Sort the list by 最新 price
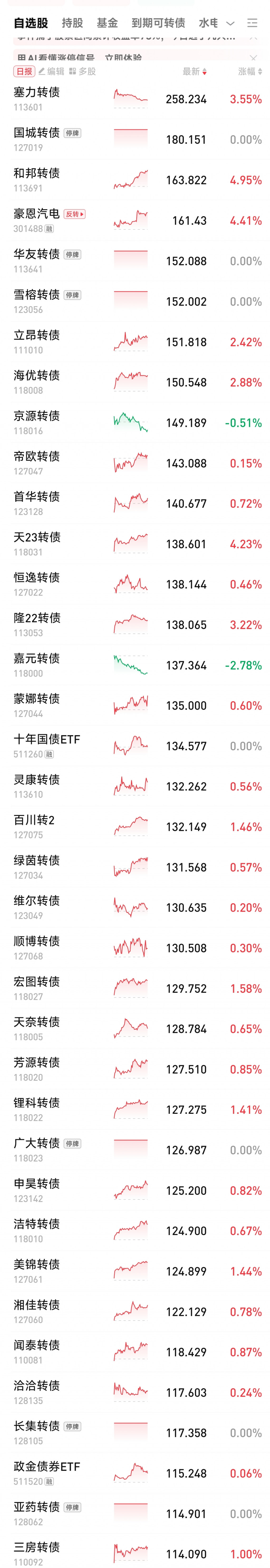The height and width of the screenshot is (1568, 270). click(x=194, y=71)
